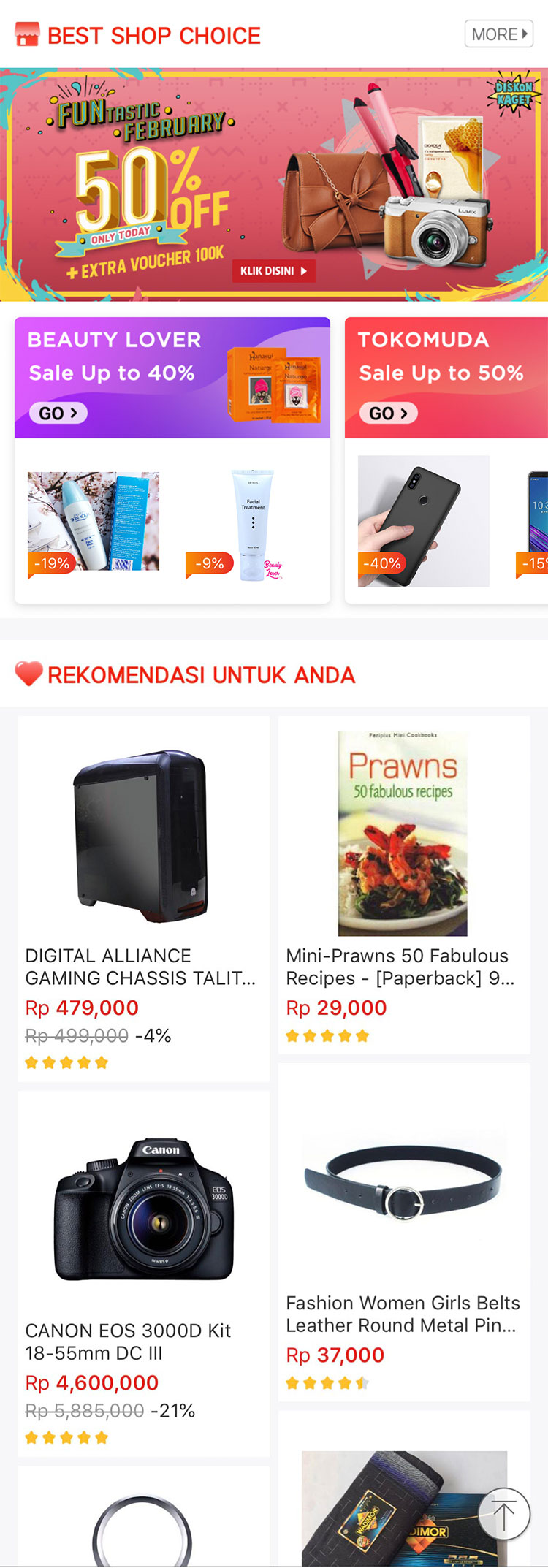The width and height of the screenshot is (548, 1568).
Task: Jump back to top with arrow button
Action: pos(503,1513)
